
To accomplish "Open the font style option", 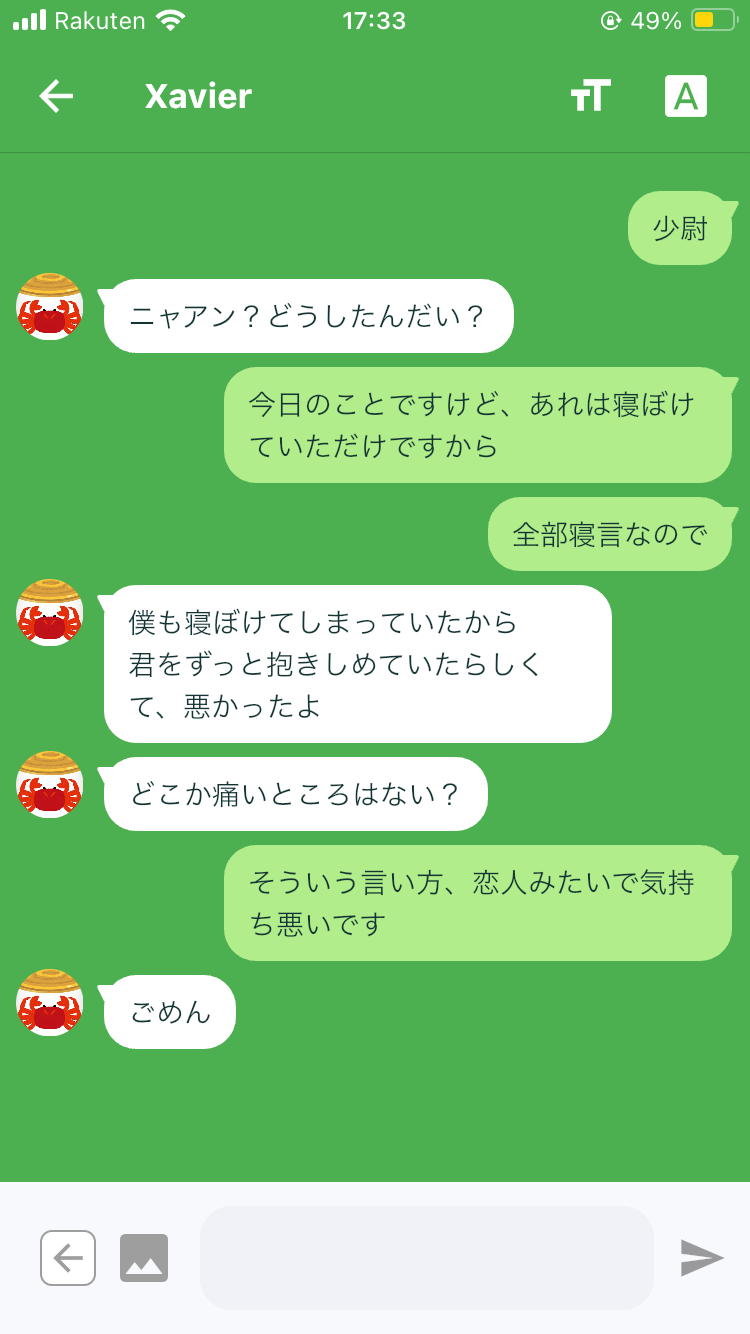I will pos(685,96).
